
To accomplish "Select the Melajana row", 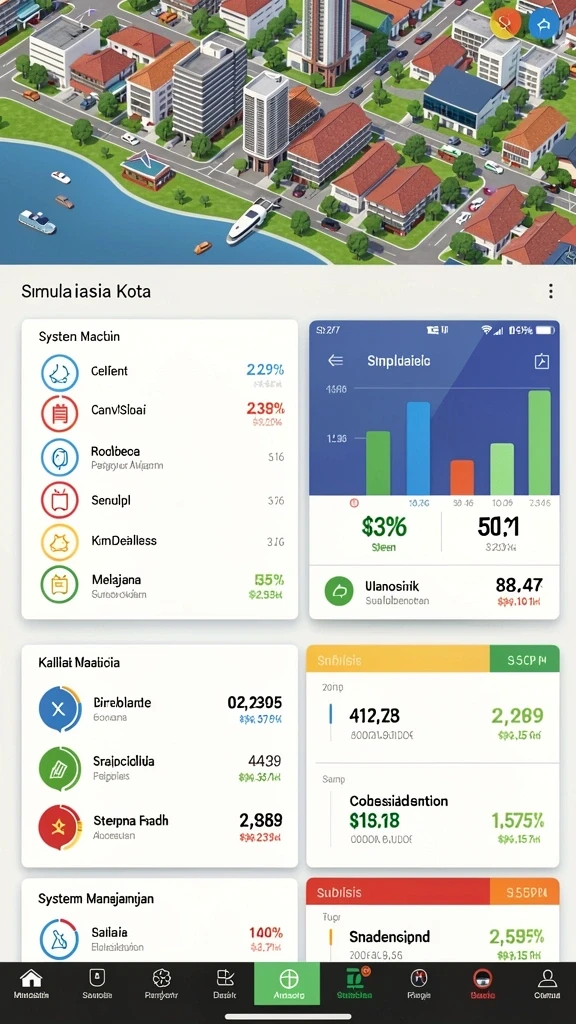I will [160, 585].
